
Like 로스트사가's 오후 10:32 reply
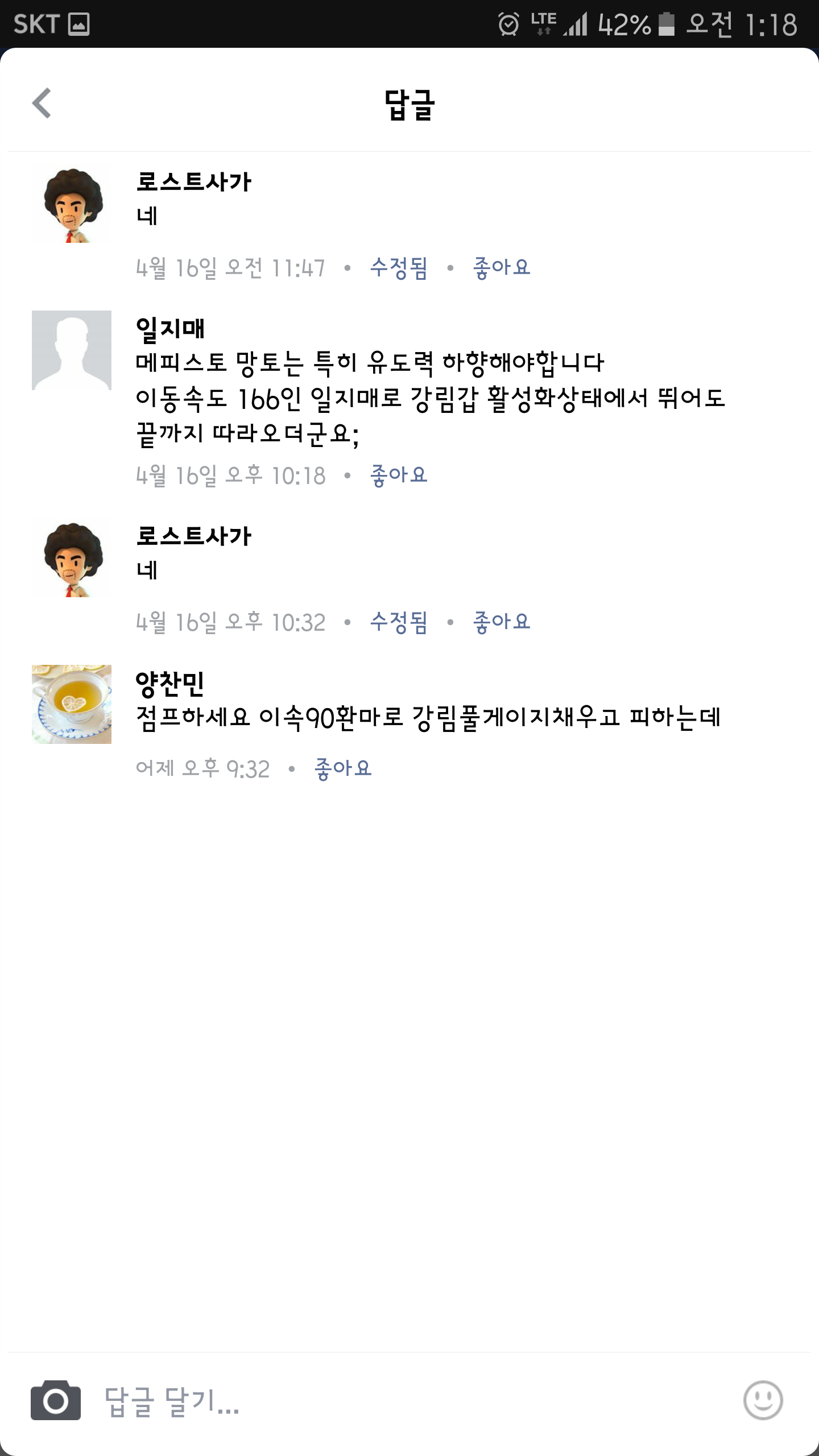501,622
